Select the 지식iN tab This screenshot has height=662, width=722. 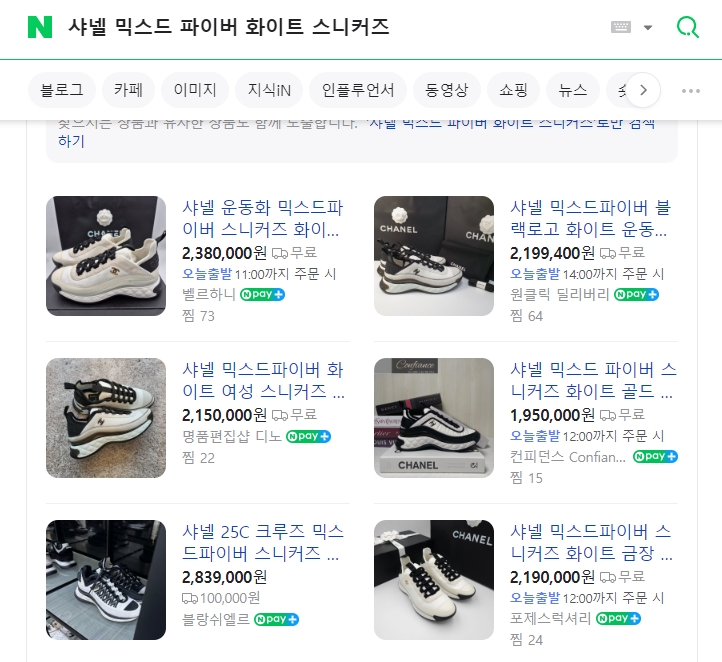point(268,90)
